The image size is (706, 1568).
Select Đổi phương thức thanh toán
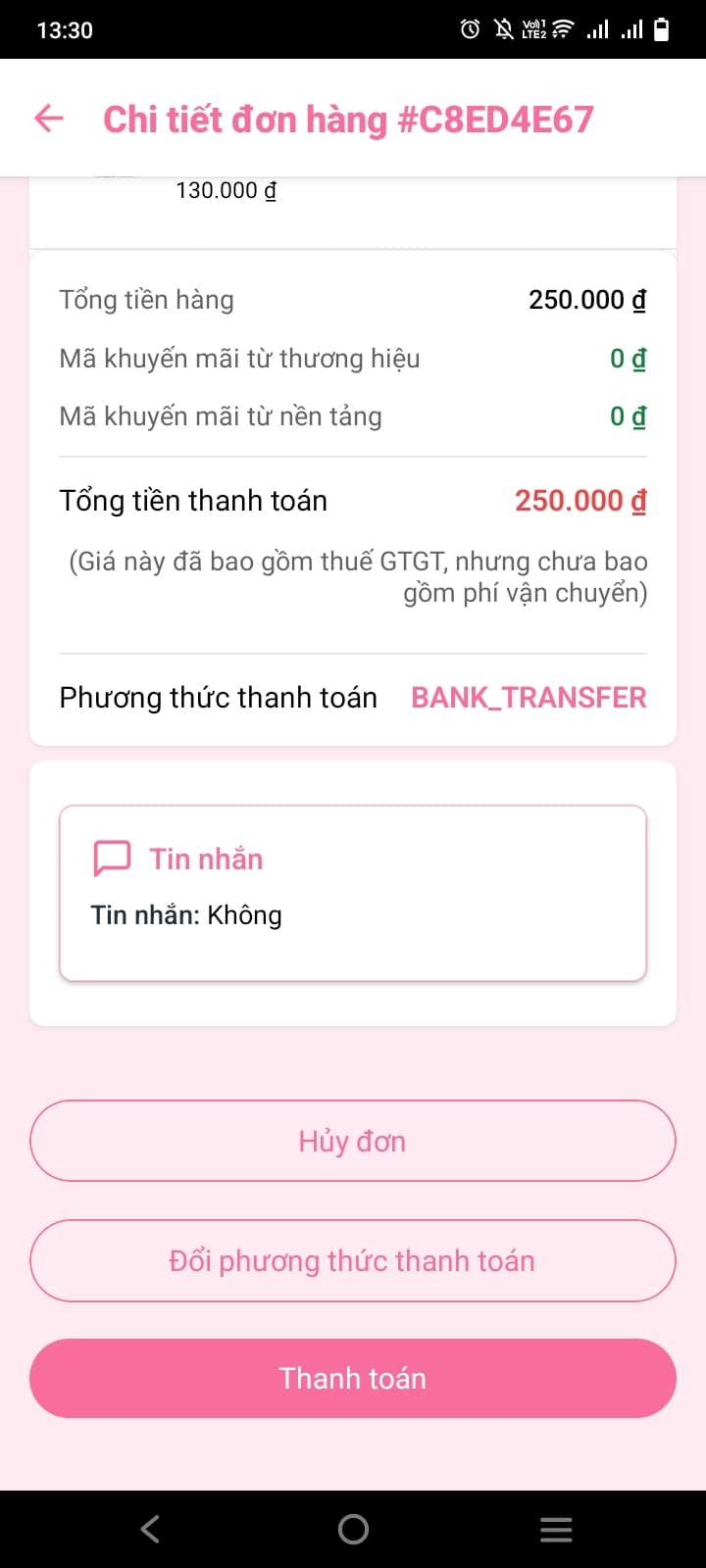pos(353,1260)
